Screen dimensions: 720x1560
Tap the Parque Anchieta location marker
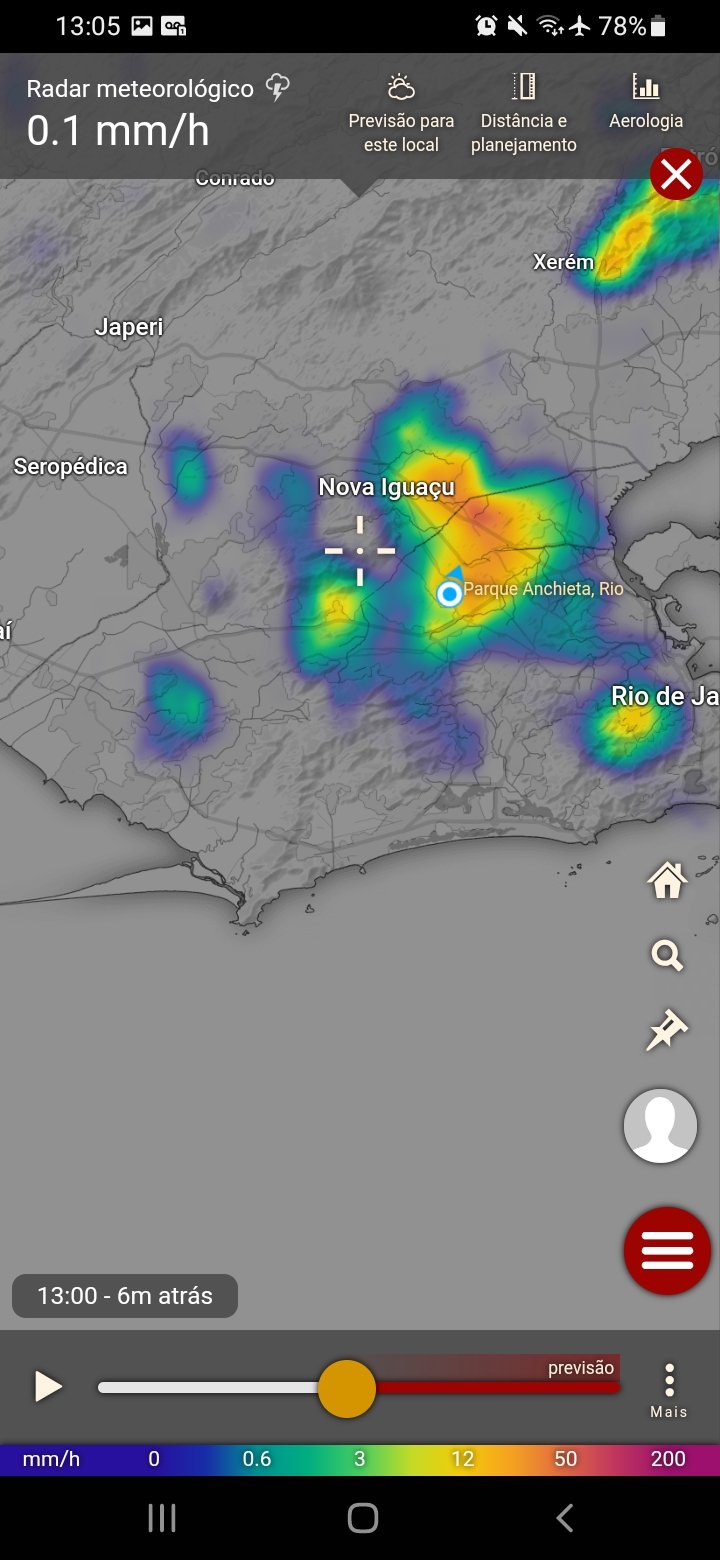450,594
